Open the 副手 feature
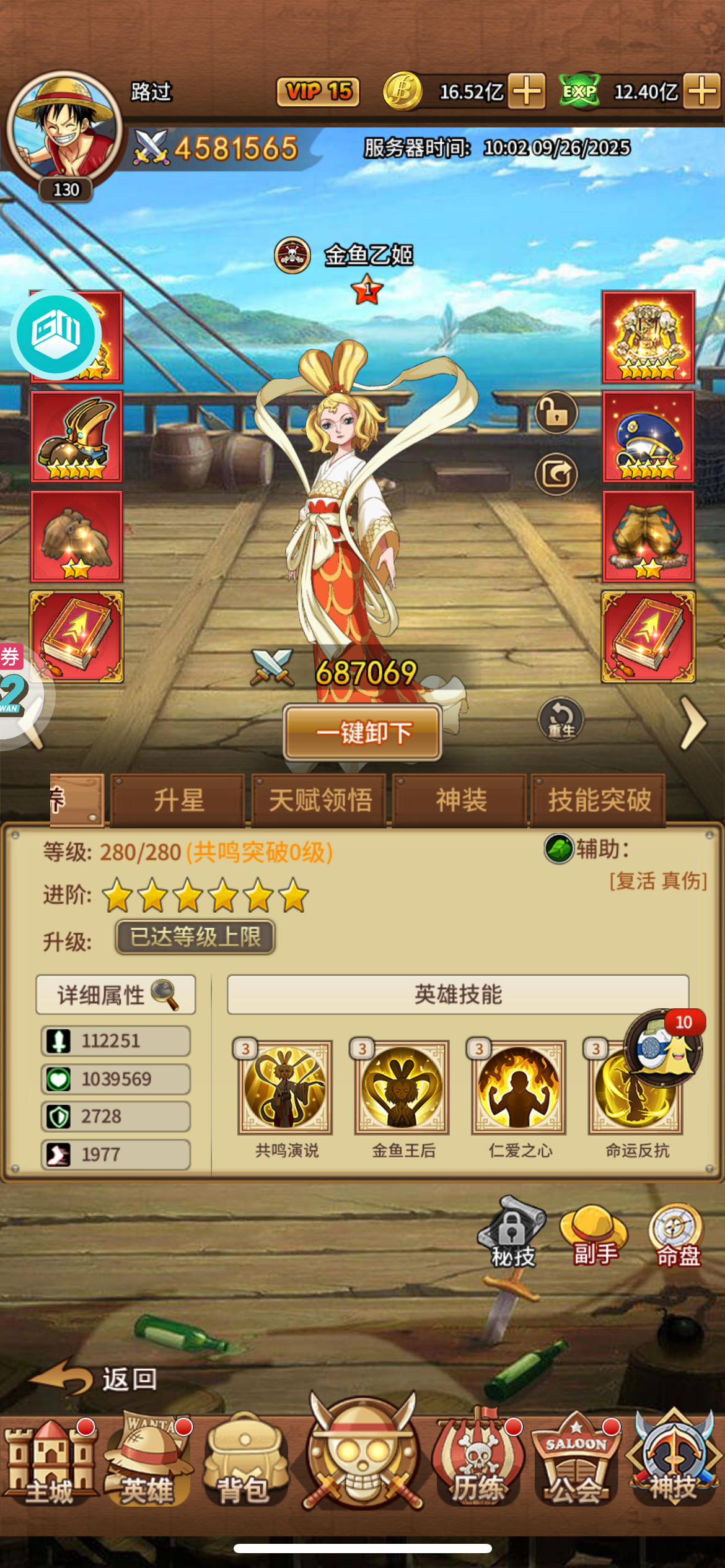The height and width of the screenshot is (1568, 725). (594, 1236)
